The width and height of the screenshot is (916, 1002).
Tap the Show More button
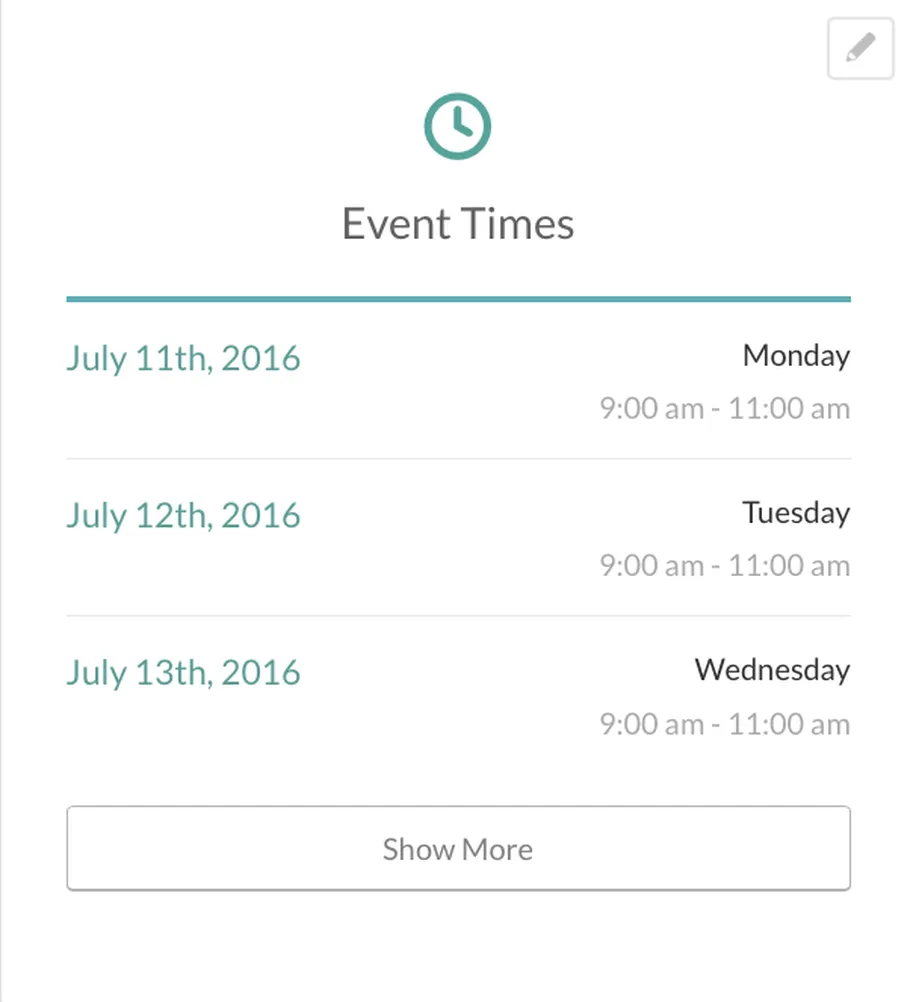(458, 848)
